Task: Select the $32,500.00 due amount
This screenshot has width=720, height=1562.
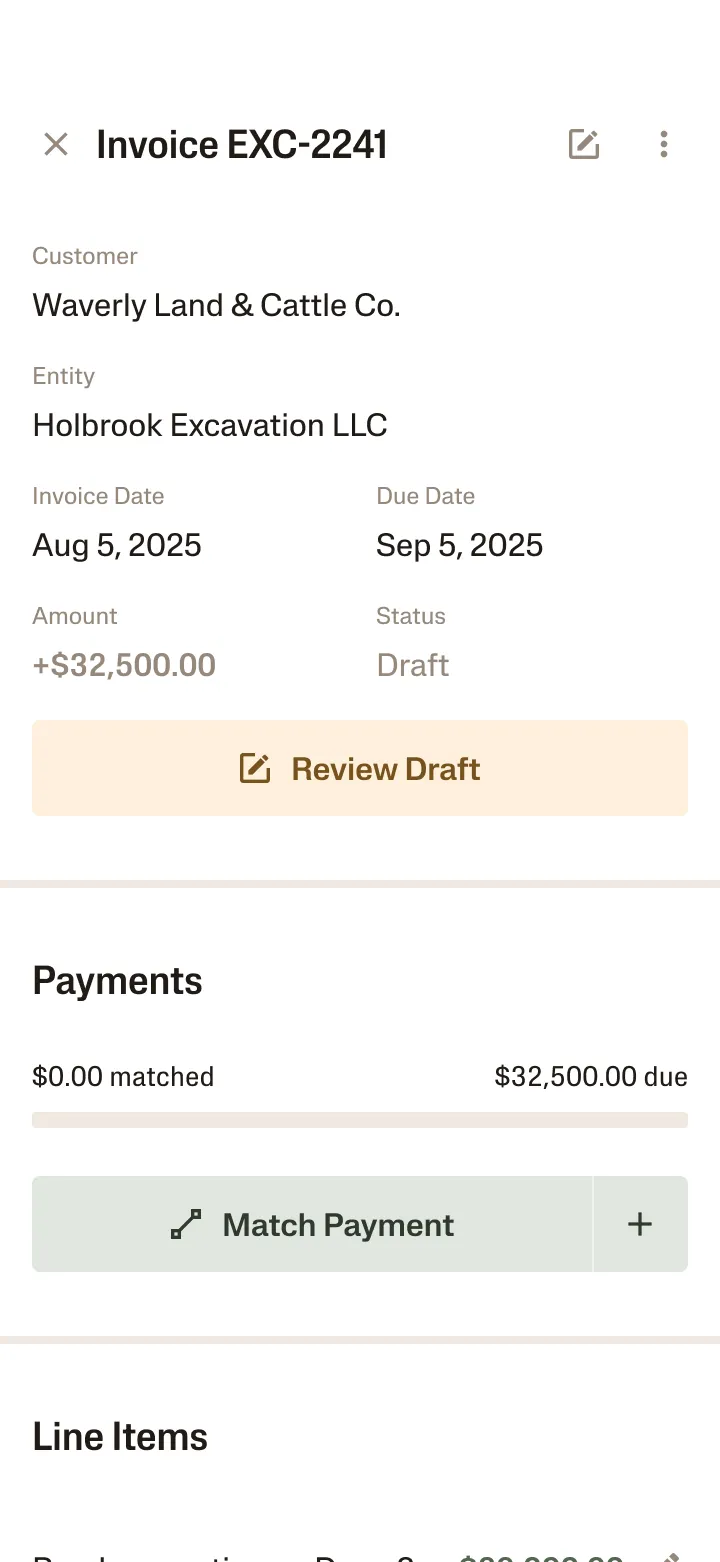Action: pos(590,1076)
